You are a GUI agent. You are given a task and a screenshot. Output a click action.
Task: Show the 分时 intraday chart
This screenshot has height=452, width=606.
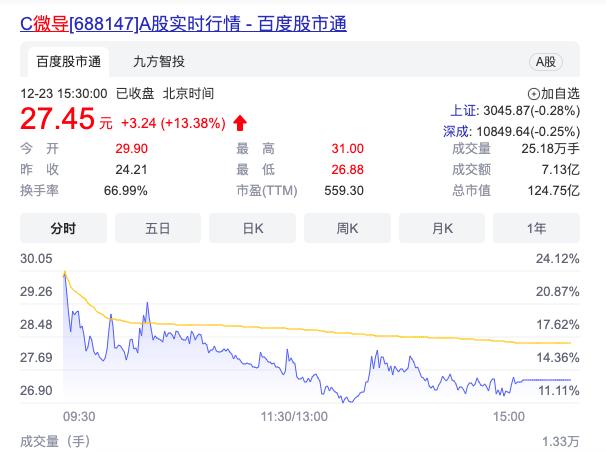click(x=63, y=228)
